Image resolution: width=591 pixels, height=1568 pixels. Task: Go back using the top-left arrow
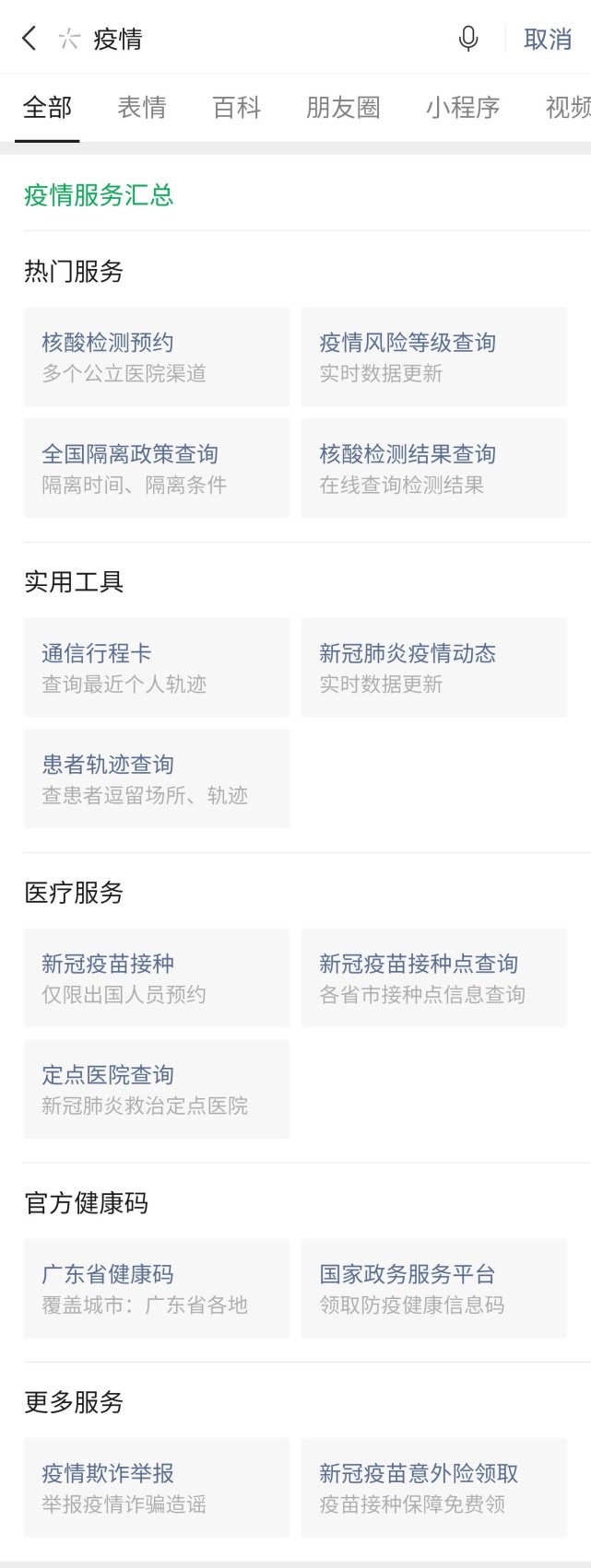click(x=30, y=39)
